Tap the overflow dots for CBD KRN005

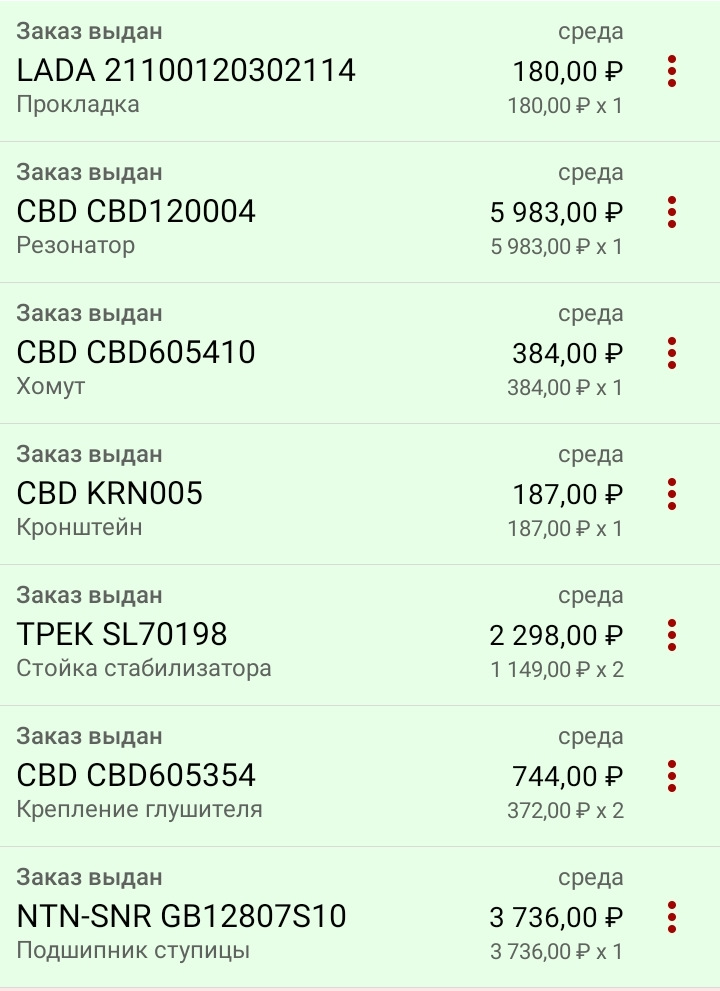pos(672,494)
